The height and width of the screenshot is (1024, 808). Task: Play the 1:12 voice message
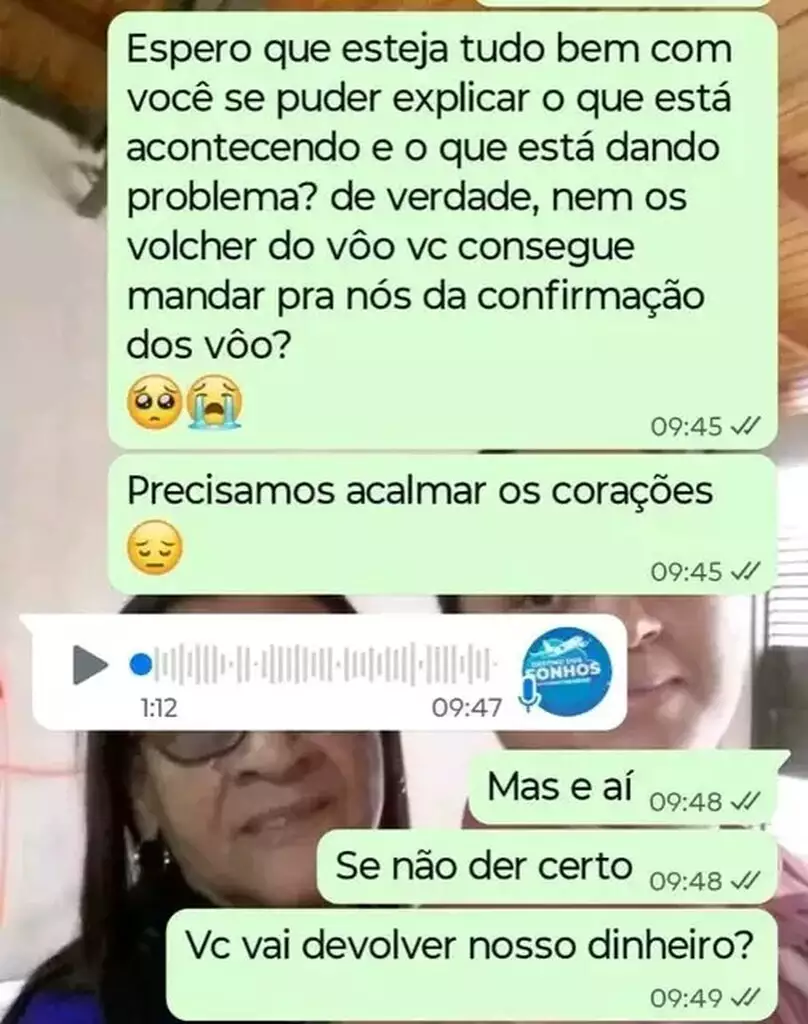pos(89,664)
